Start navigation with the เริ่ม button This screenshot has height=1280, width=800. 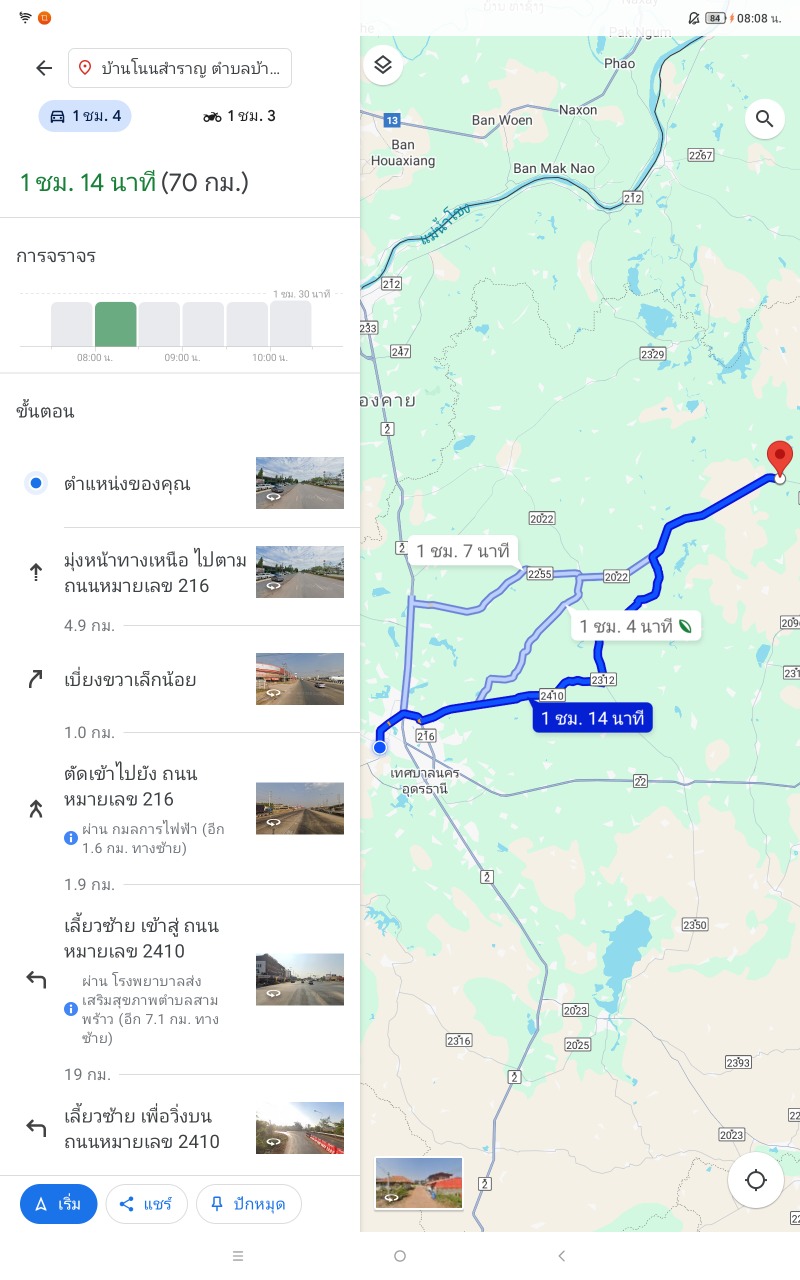[x=58, y=1204]
